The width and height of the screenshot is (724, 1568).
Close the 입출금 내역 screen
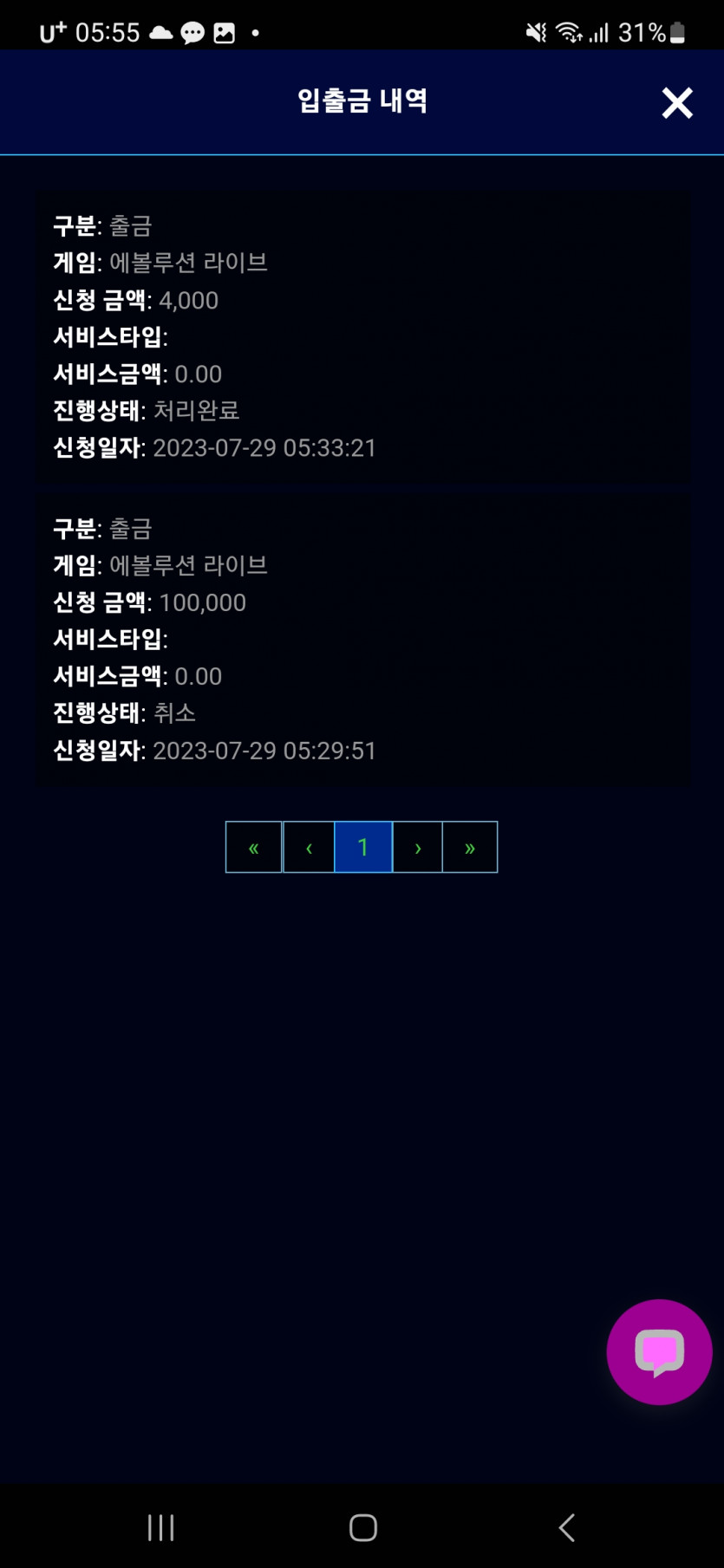pyautogui.click(x=677, y=102)
